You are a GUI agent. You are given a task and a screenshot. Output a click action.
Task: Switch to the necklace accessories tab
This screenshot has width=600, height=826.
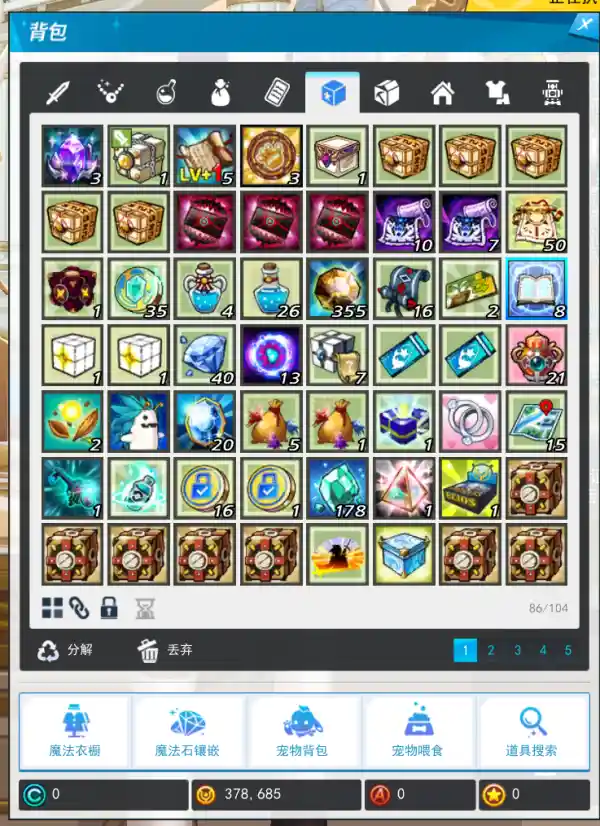tap(113, 93)
